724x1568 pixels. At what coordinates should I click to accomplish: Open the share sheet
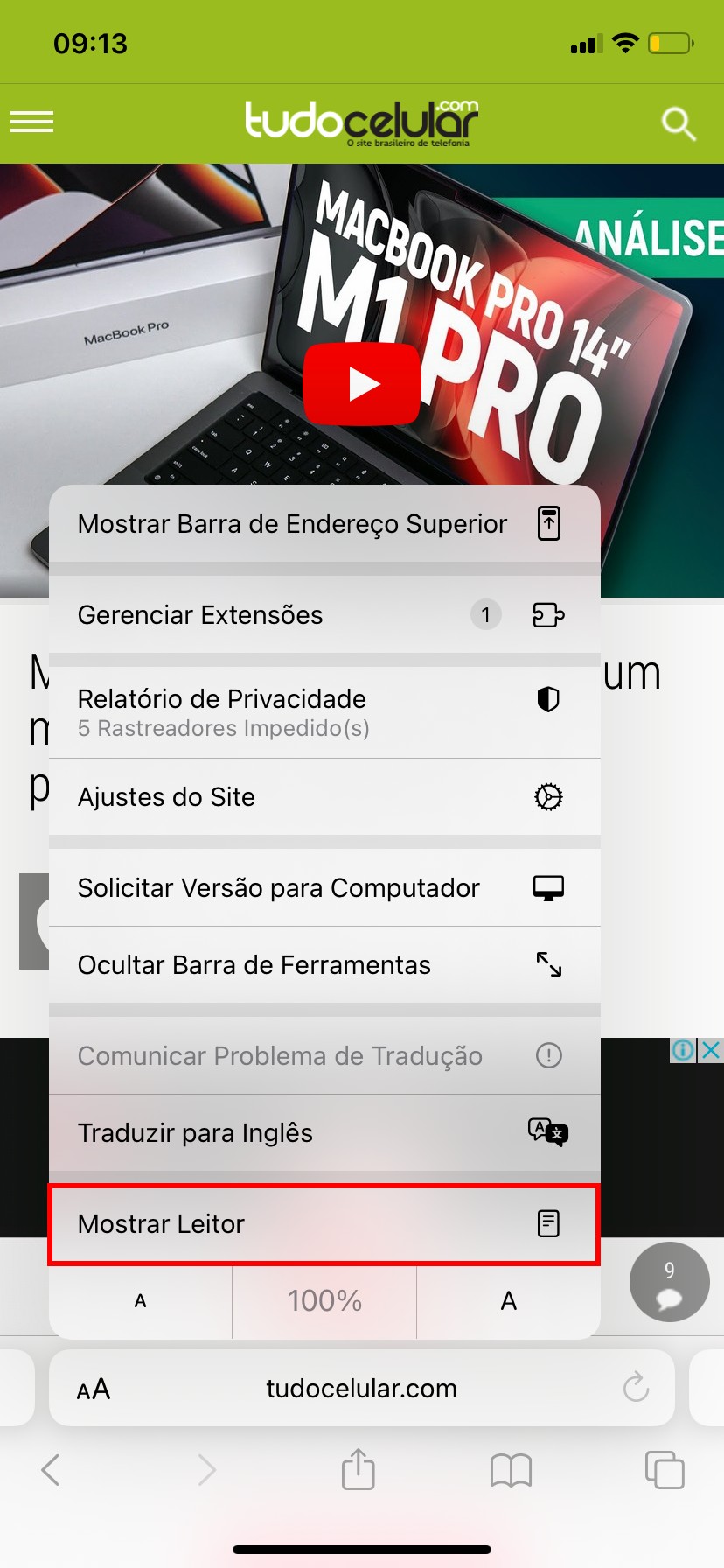coord(358,1469)
